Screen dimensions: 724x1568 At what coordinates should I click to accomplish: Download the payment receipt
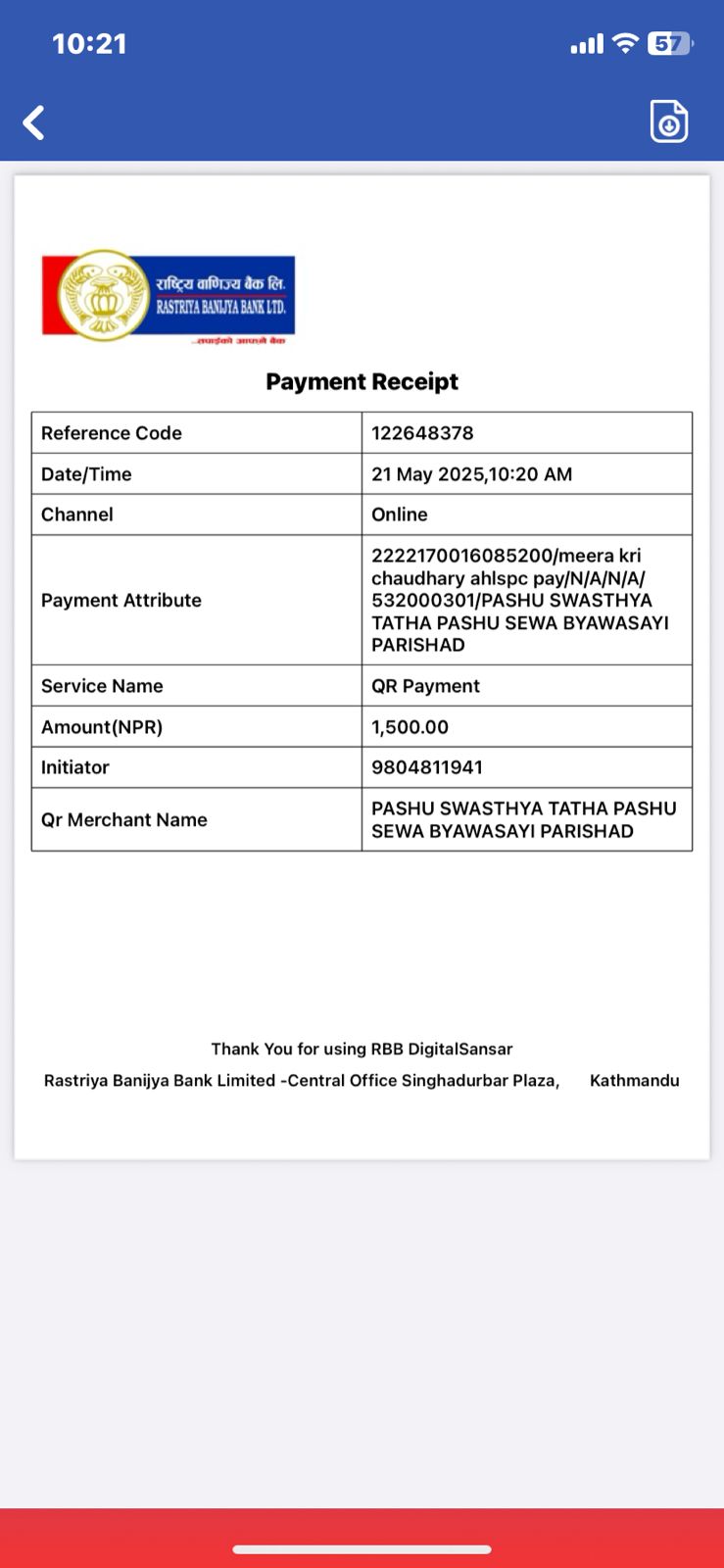[x=669, y=122]
